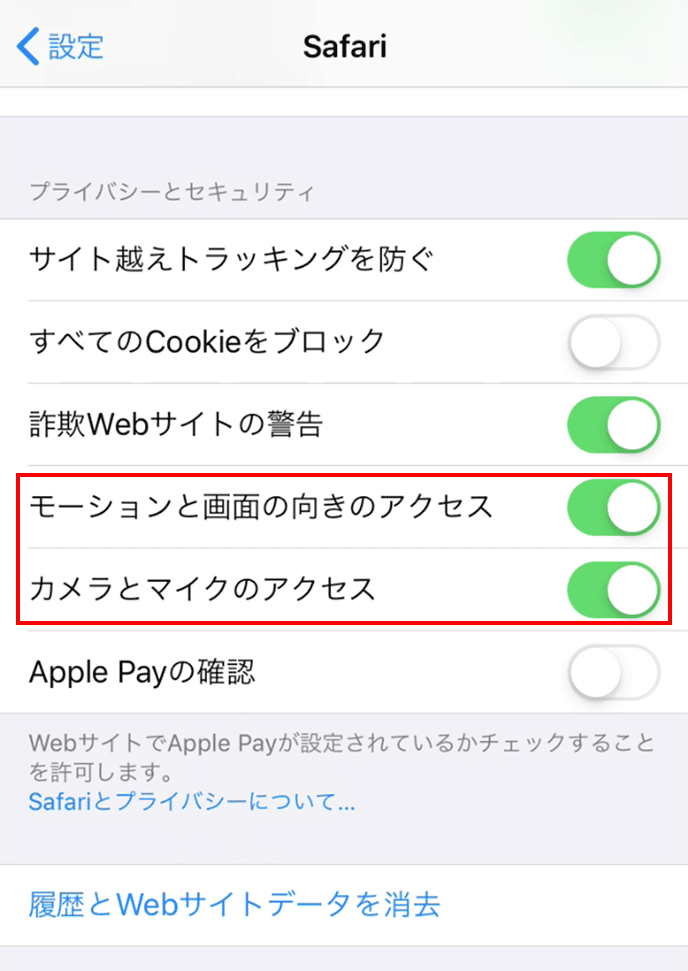Turn off 詐欺Webサイトの警告
688x971 pixels.
[613, 425]
